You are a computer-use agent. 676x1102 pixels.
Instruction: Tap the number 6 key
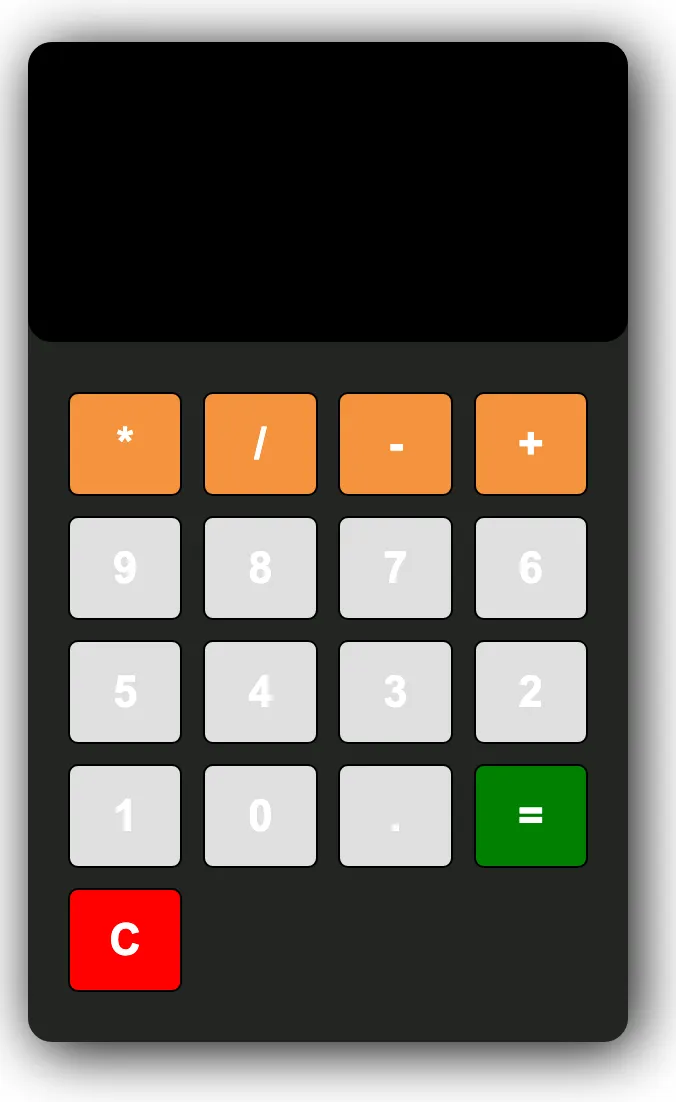(x=531, y=568)
